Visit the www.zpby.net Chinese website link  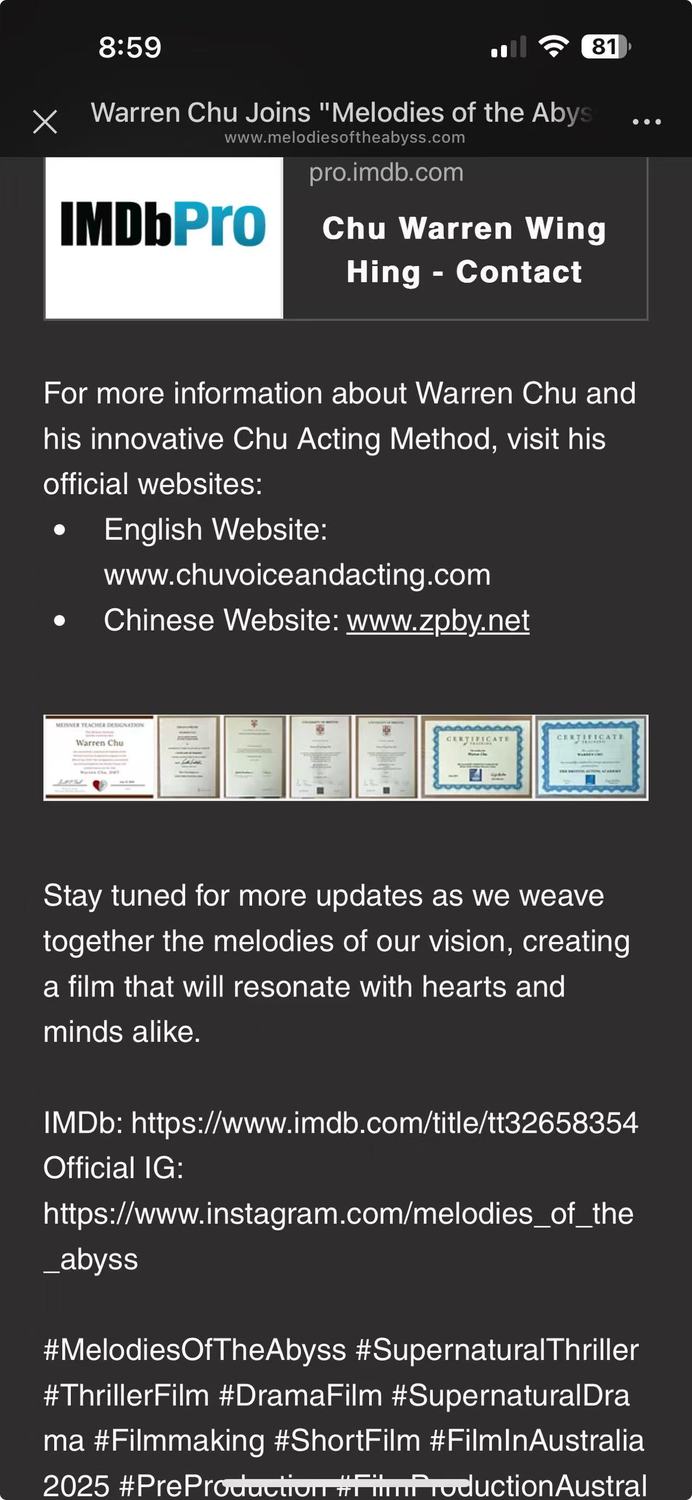click(438, 620)
